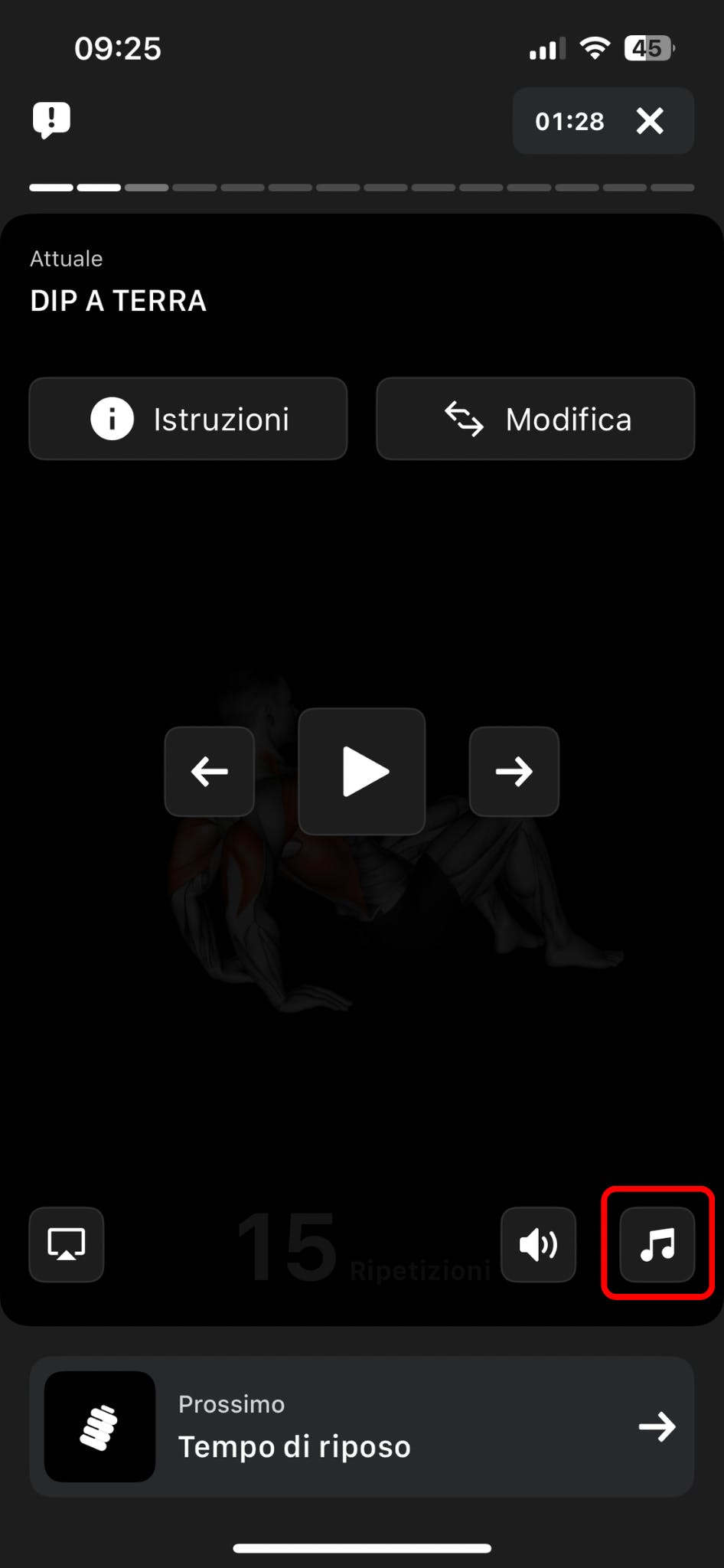Open Istruzioni for Dip a terra
The height and width of the screenshot is (1568, 724).
tap(188, 419)
